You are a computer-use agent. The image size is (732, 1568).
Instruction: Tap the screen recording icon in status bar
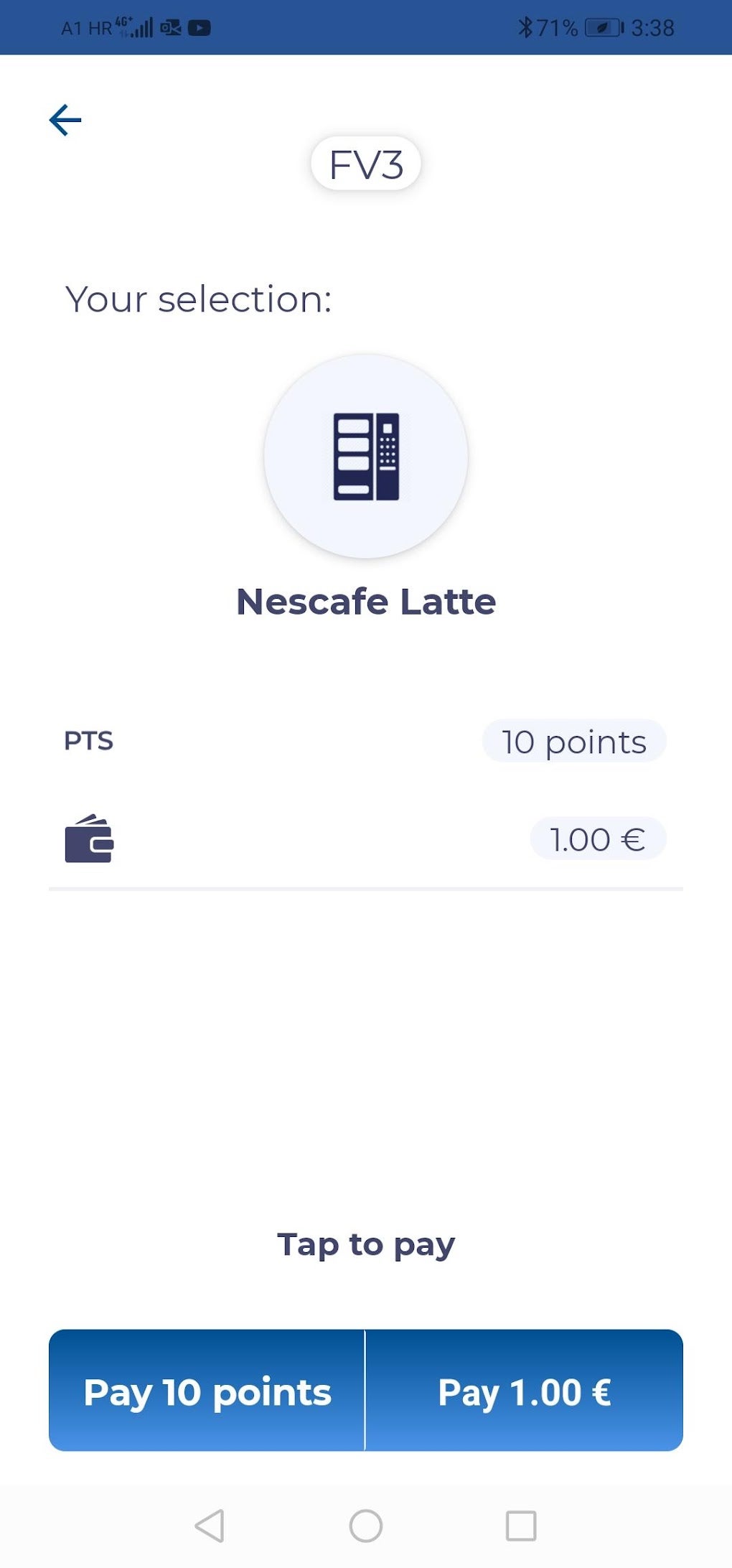170,27
